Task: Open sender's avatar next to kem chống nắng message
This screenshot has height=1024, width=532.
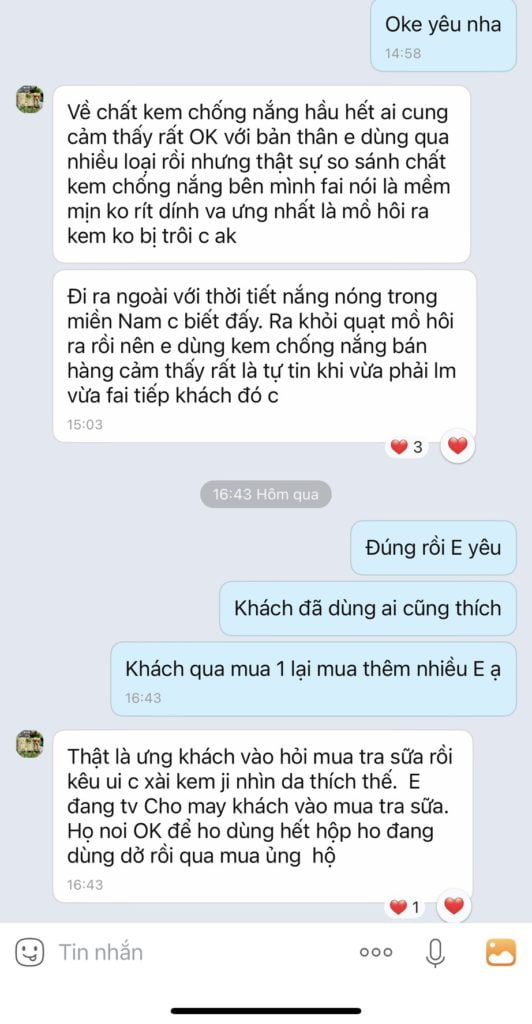Action: (29, 99)
